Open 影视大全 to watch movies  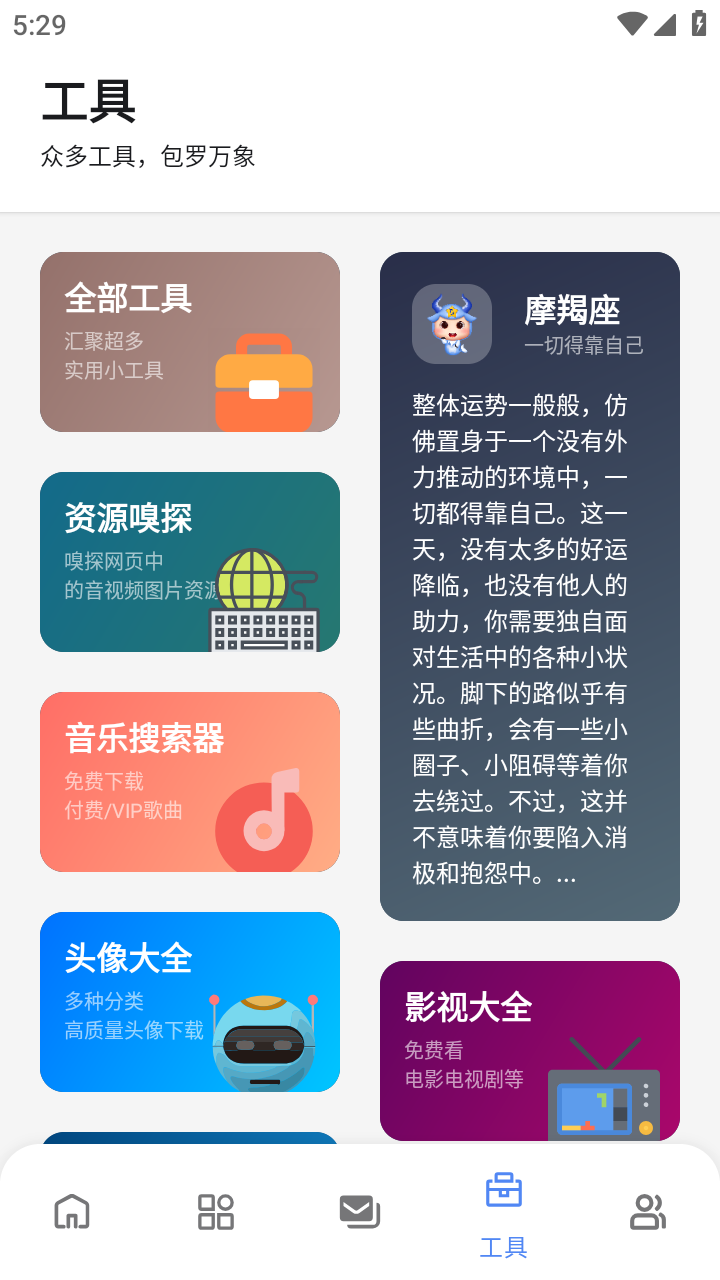529,1050
